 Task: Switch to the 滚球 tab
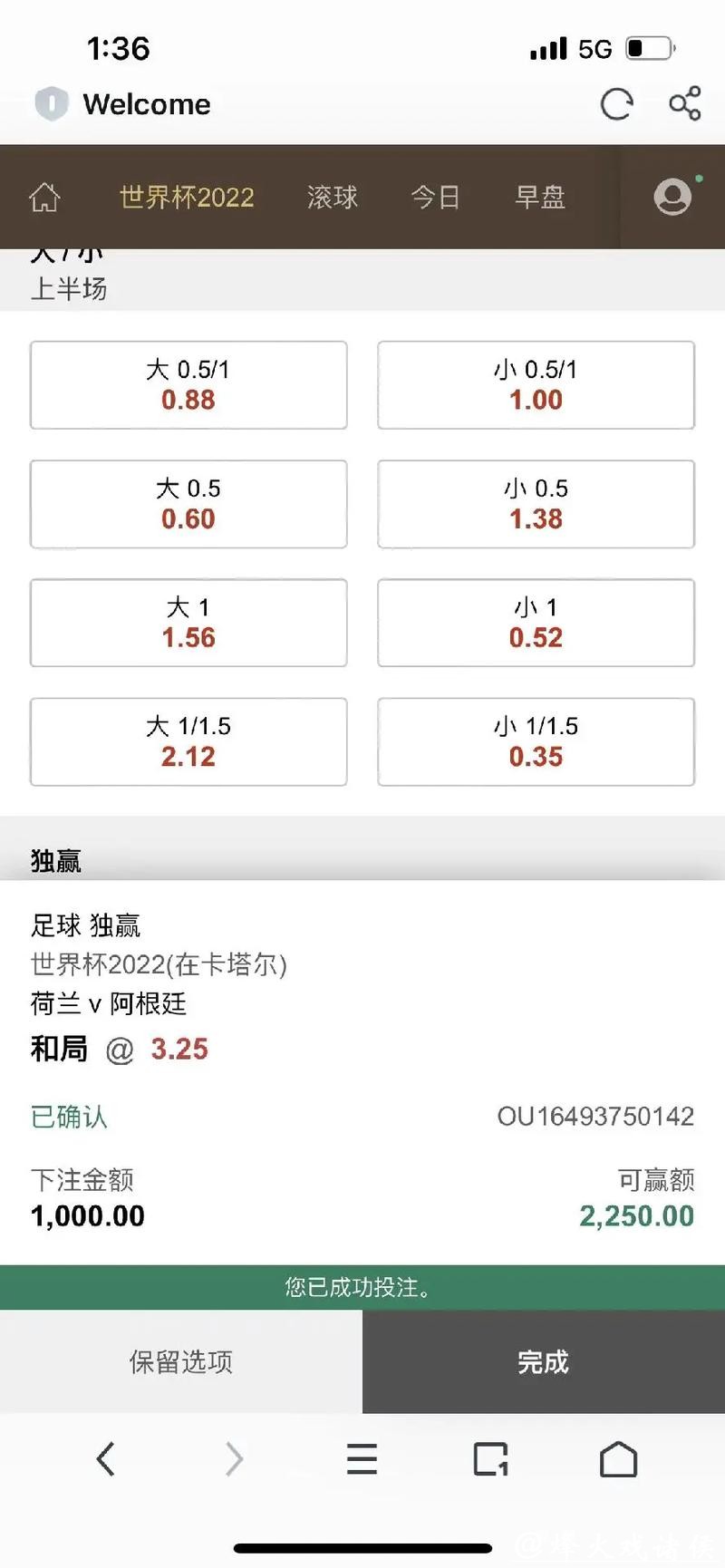tap(332, 198)
